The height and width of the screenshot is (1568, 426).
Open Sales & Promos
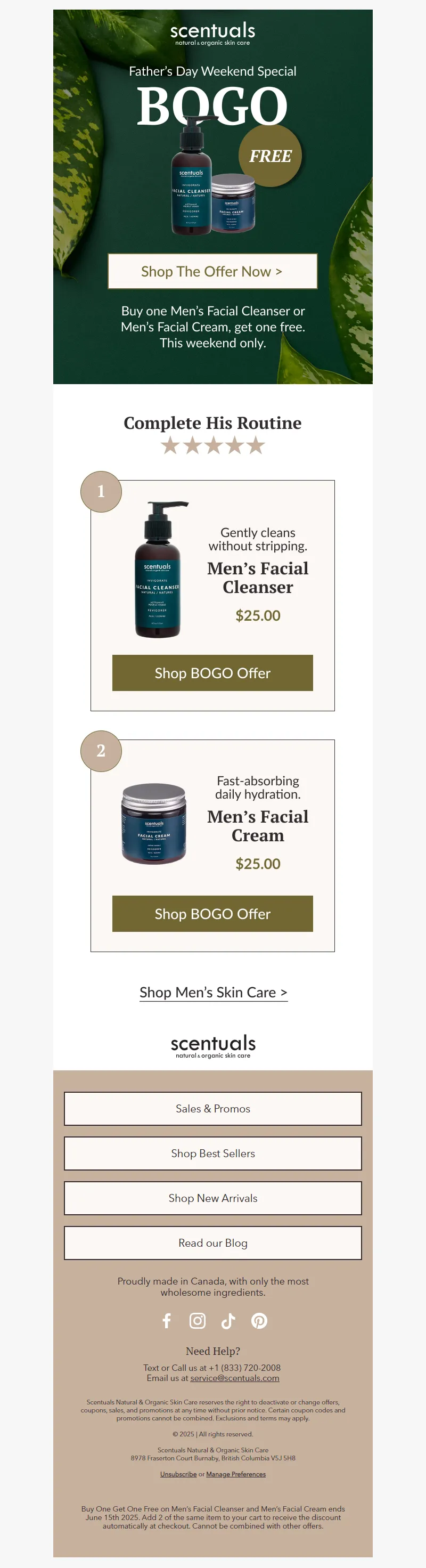212,1108
